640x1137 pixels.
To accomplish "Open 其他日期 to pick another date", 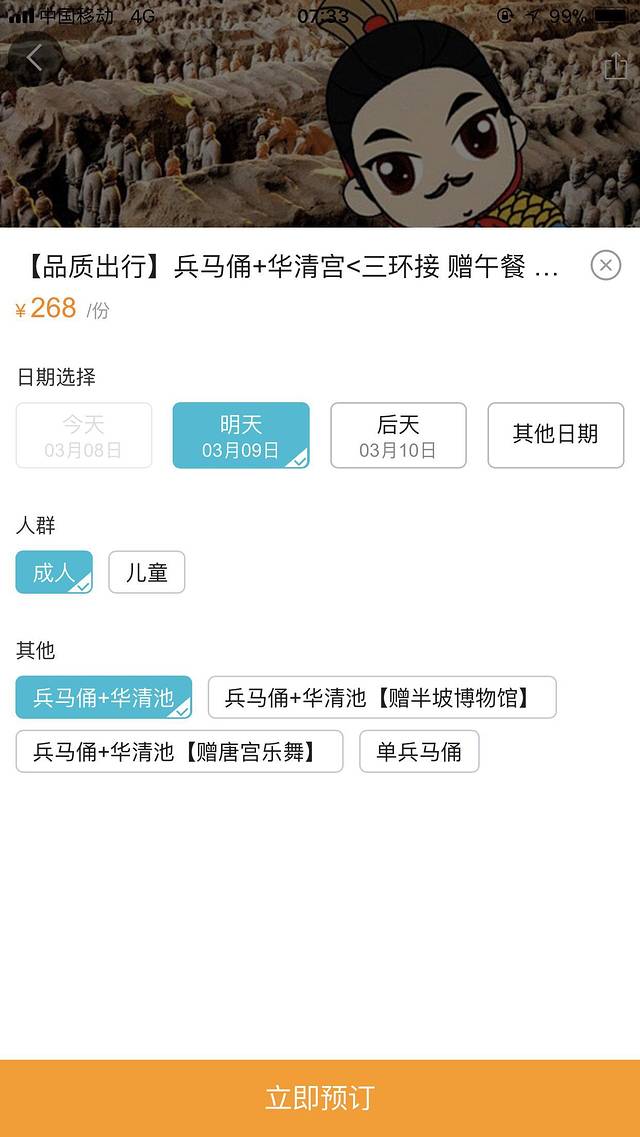I will (555, 435).
